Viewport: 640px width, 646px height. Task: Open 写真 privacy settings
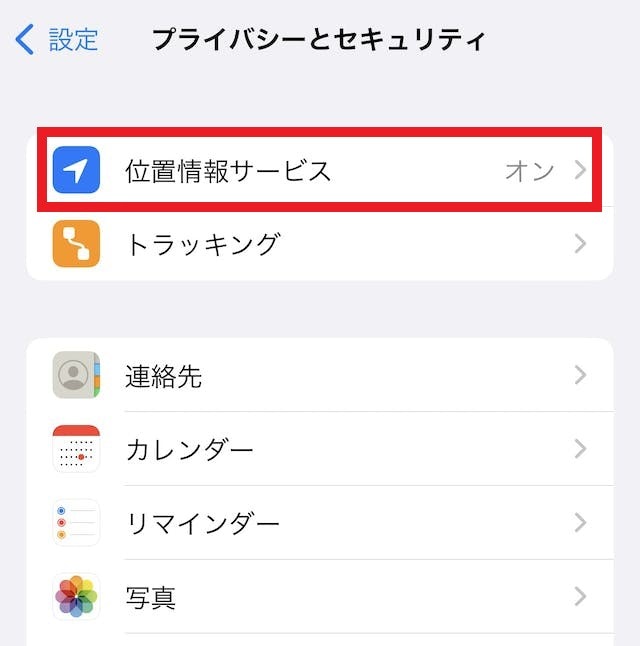pyautogui.click(x=320, y=597)
